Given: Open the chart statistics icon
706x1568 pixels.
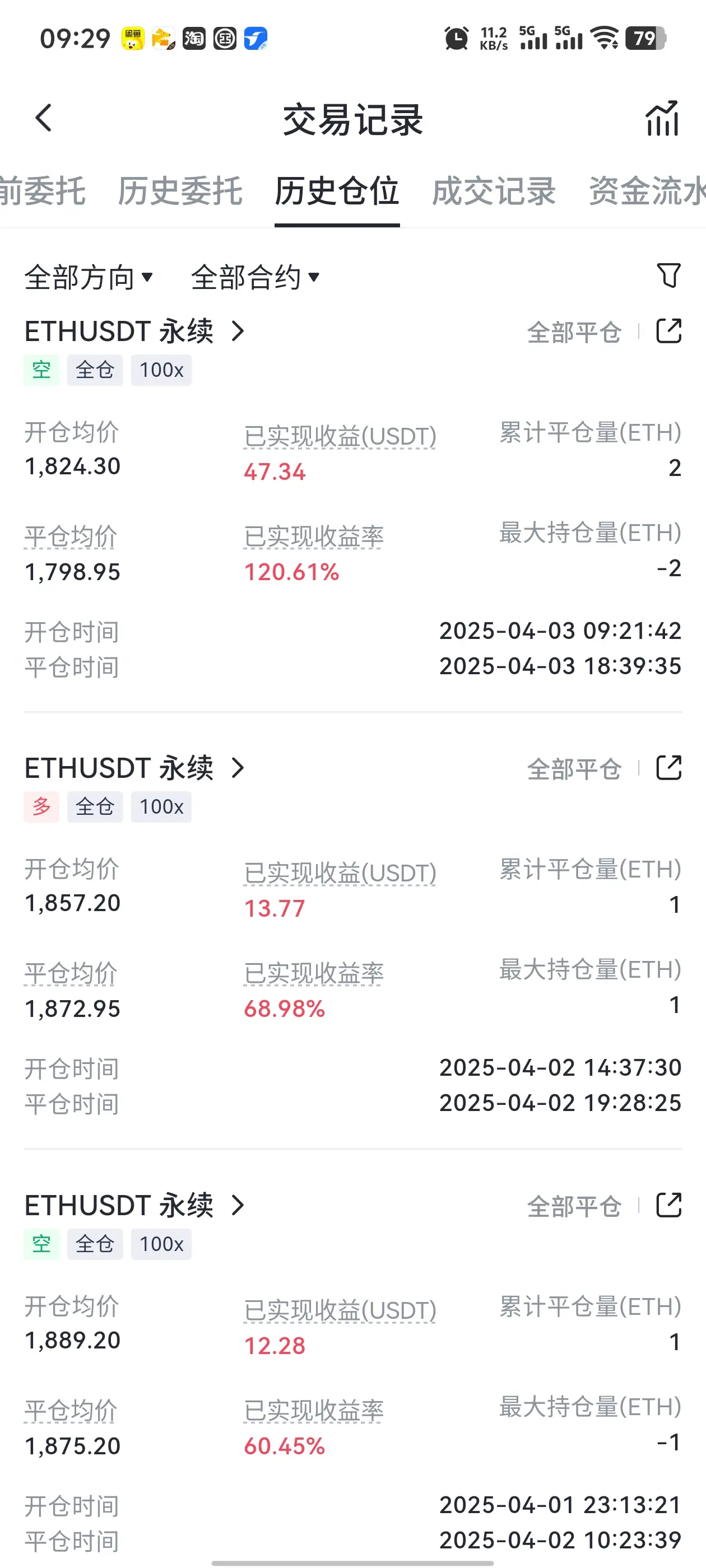Looking at the screenshot, I should click(662, 118).
